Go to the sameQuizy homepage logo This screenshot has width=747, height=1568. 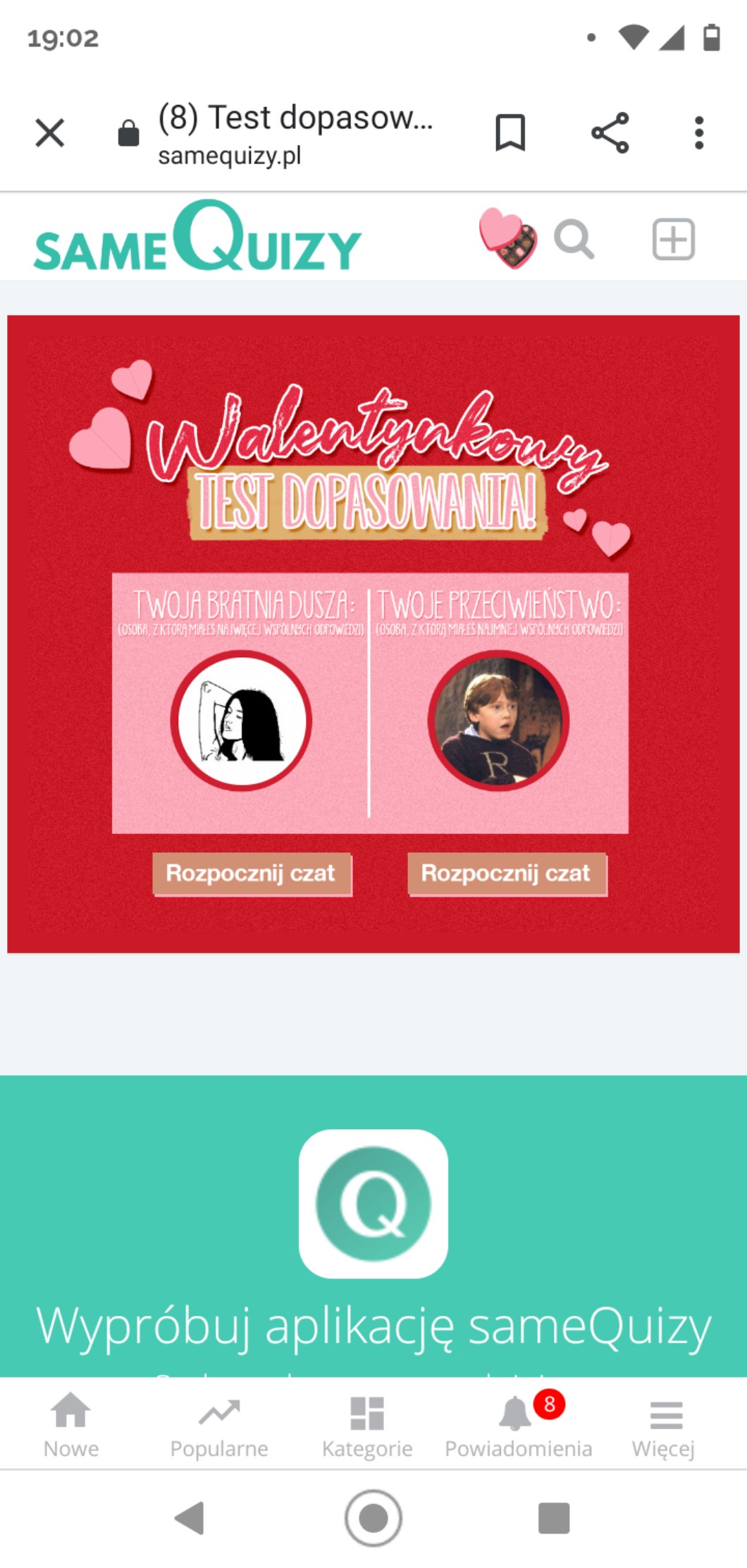coord(197,238)
